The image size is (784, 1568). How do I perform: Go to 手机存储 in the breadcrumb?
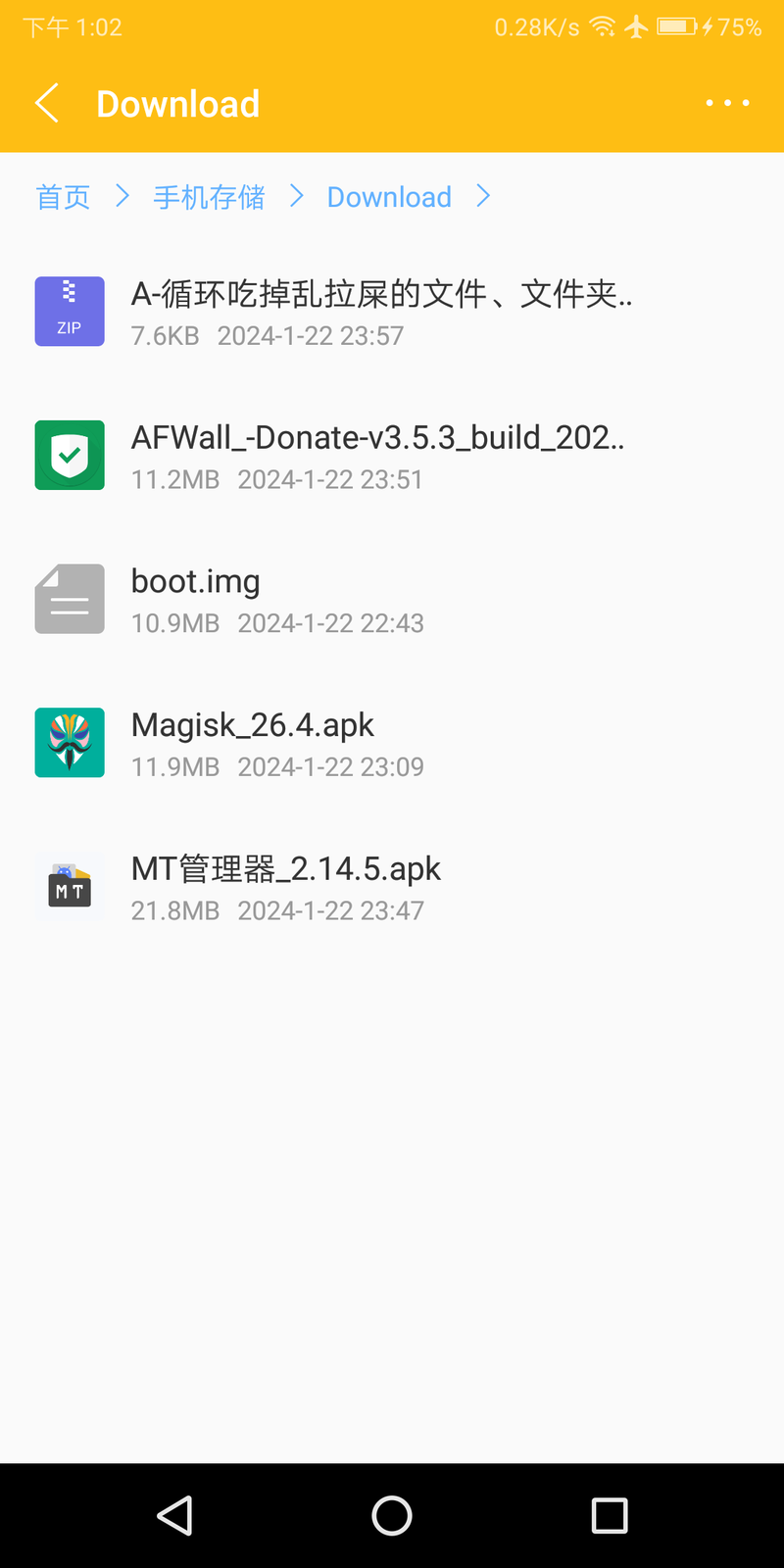click(x=209, y=197)
